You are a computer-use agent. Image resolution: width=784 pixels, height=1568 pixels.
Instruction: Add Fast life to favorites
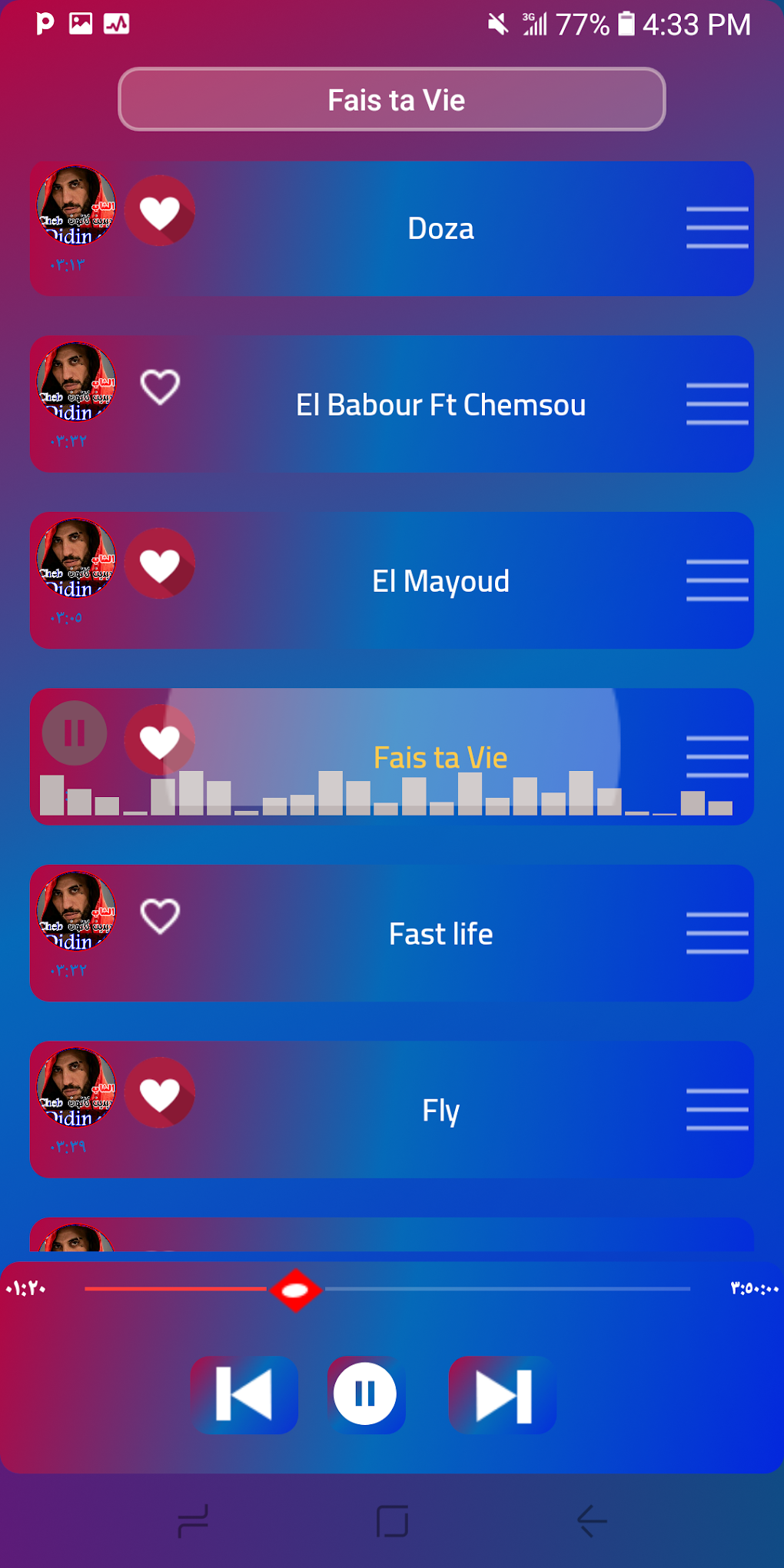160,915
